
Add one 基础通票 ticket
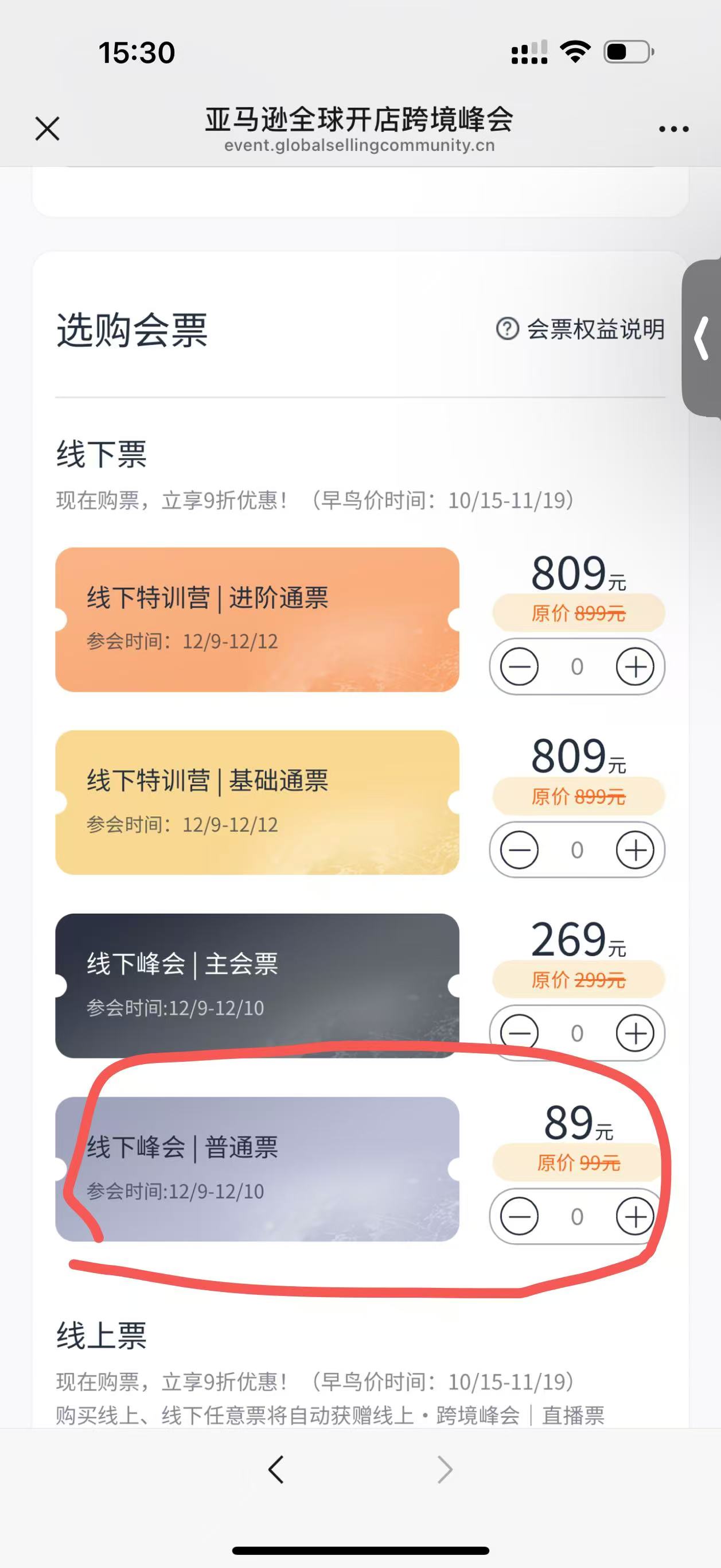click(x=634, y=851)
